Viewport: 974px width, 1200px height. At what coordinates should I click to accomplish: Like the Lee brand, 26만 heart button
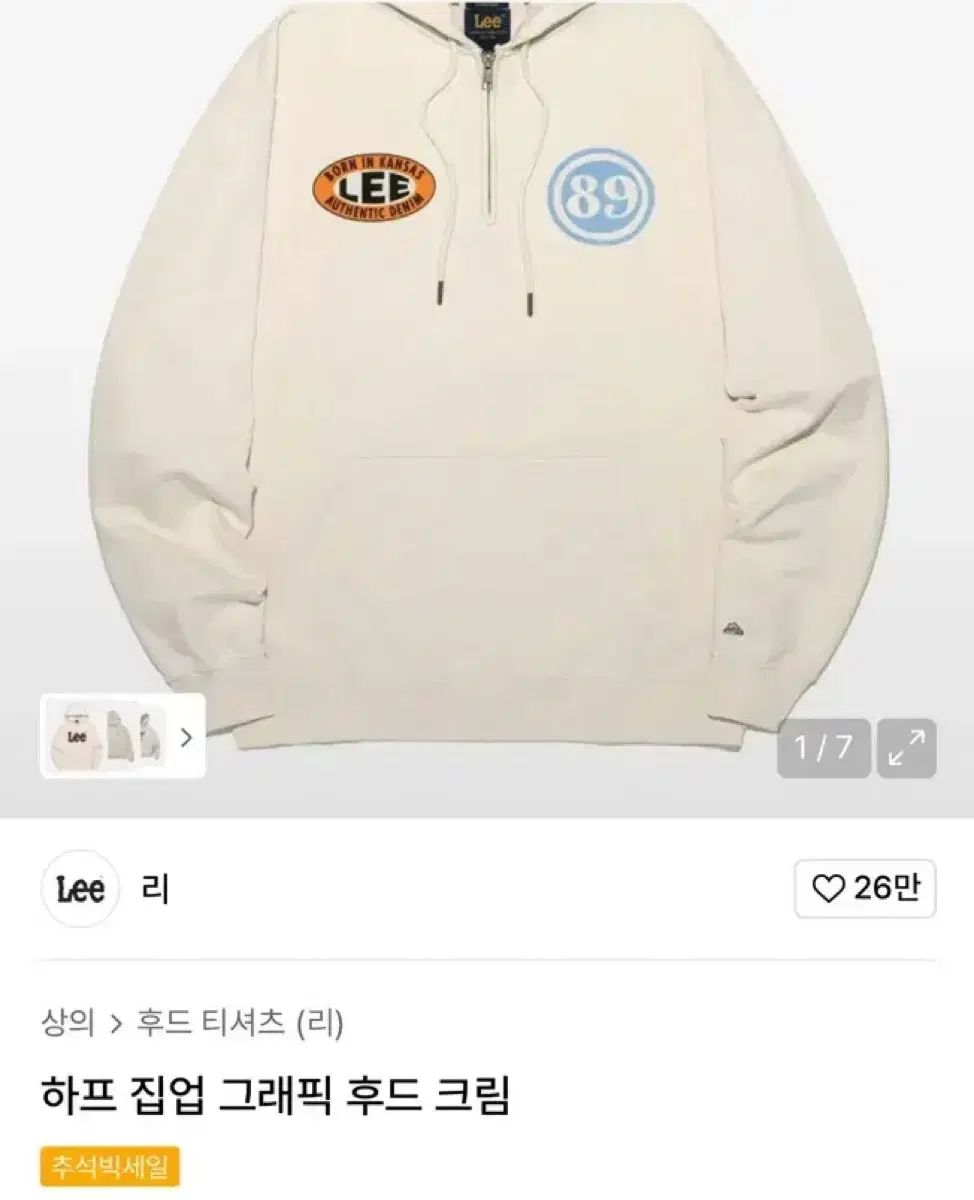(x=865, y=888)
